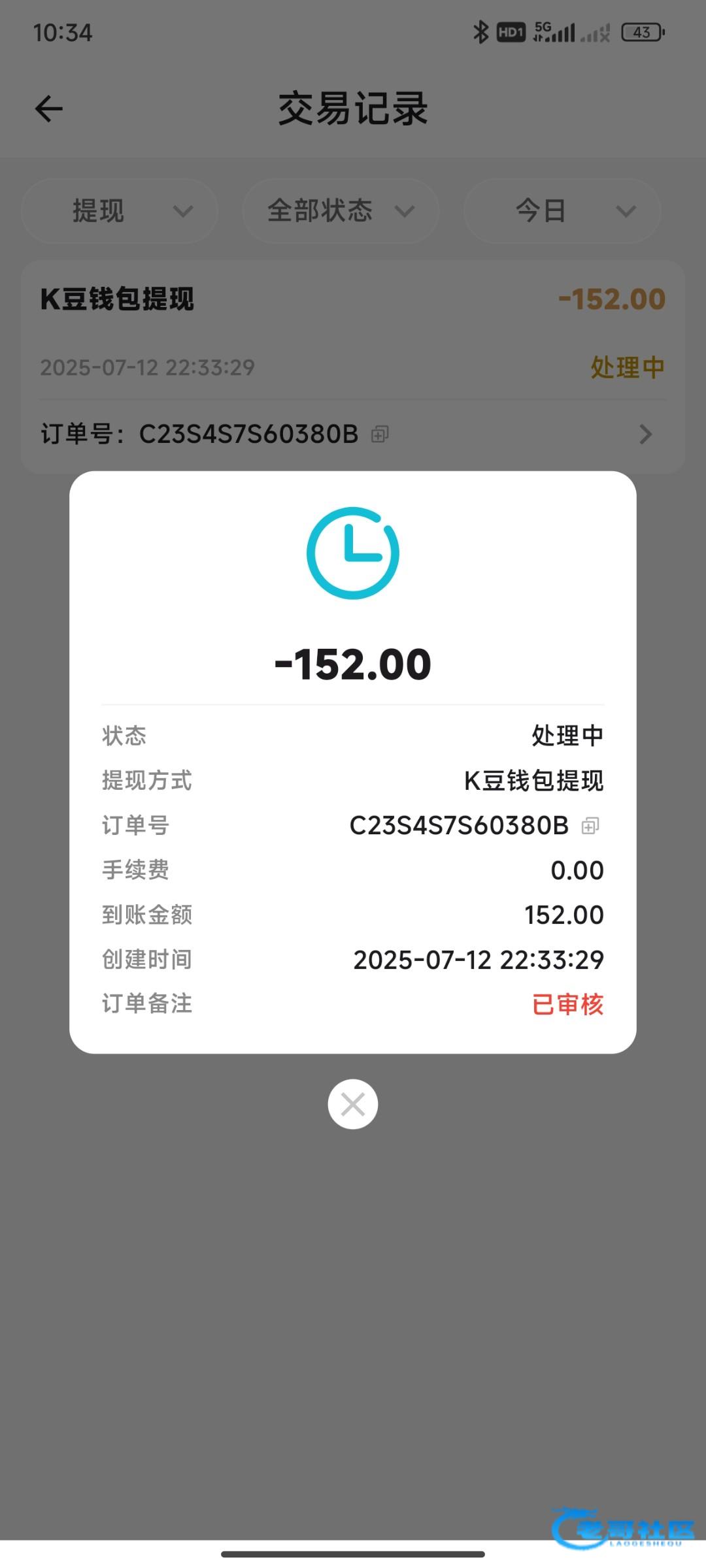This screenshot has width=706, height=1568.
Task: Open the 全部状态 status filter
Action: (x=341, y=211)
